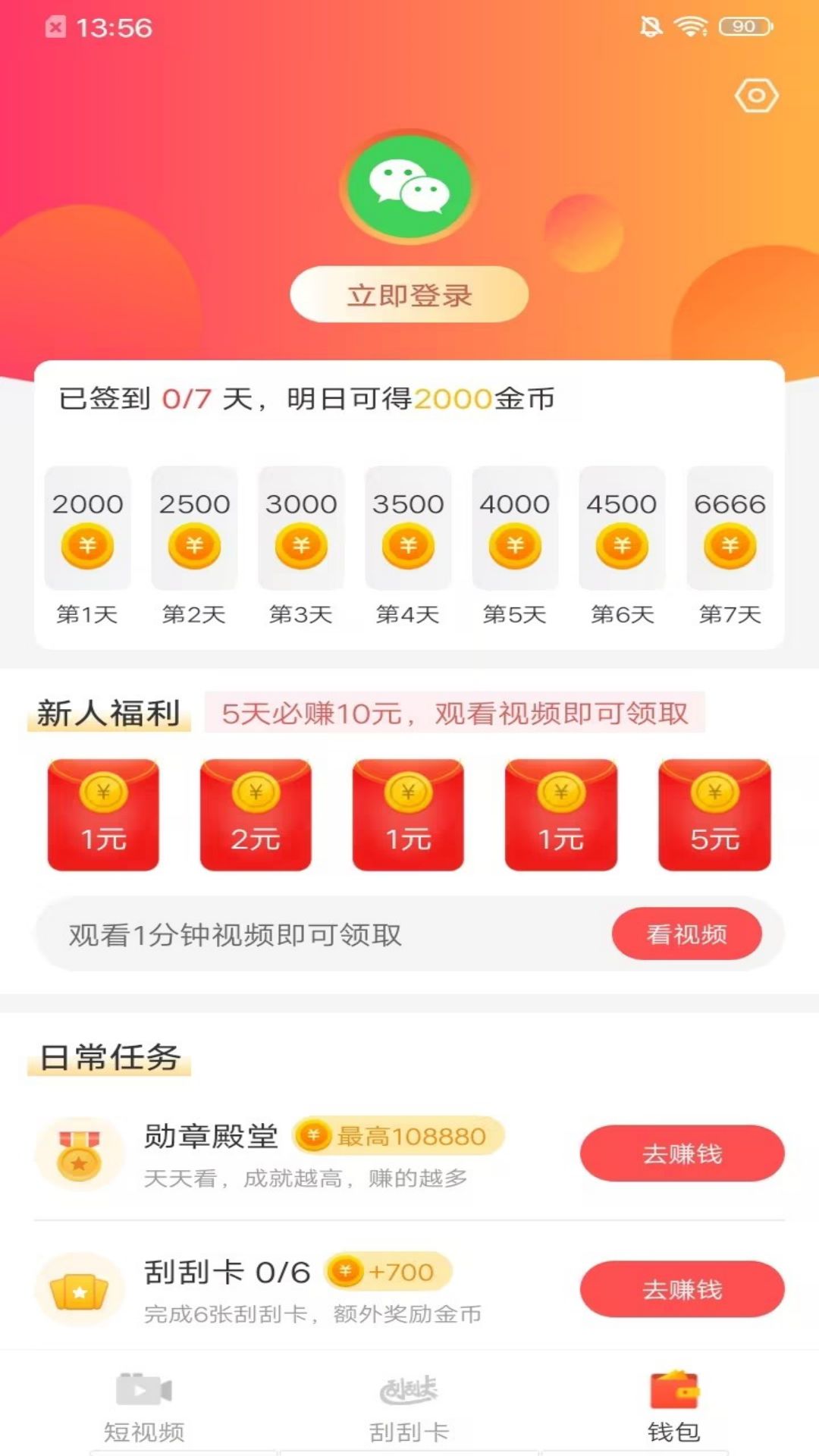
Task: Tap the 立即登录 login button
Action: coord(409,294)
